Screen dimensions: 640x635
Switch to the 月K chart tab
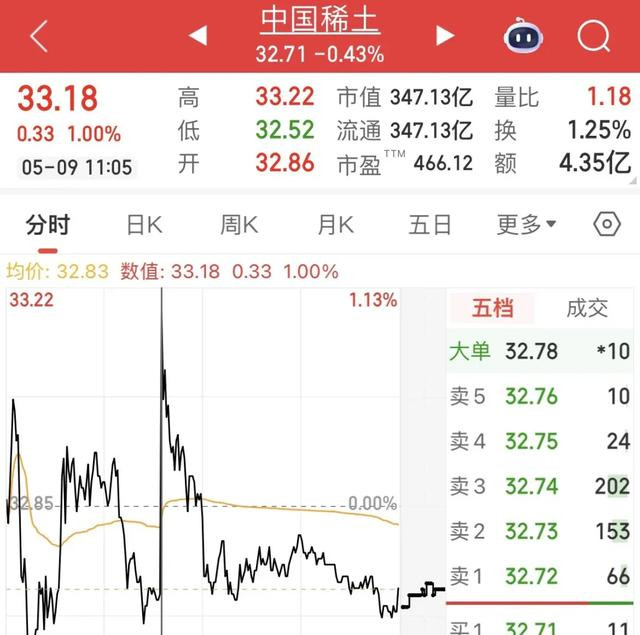click(335, 224)
